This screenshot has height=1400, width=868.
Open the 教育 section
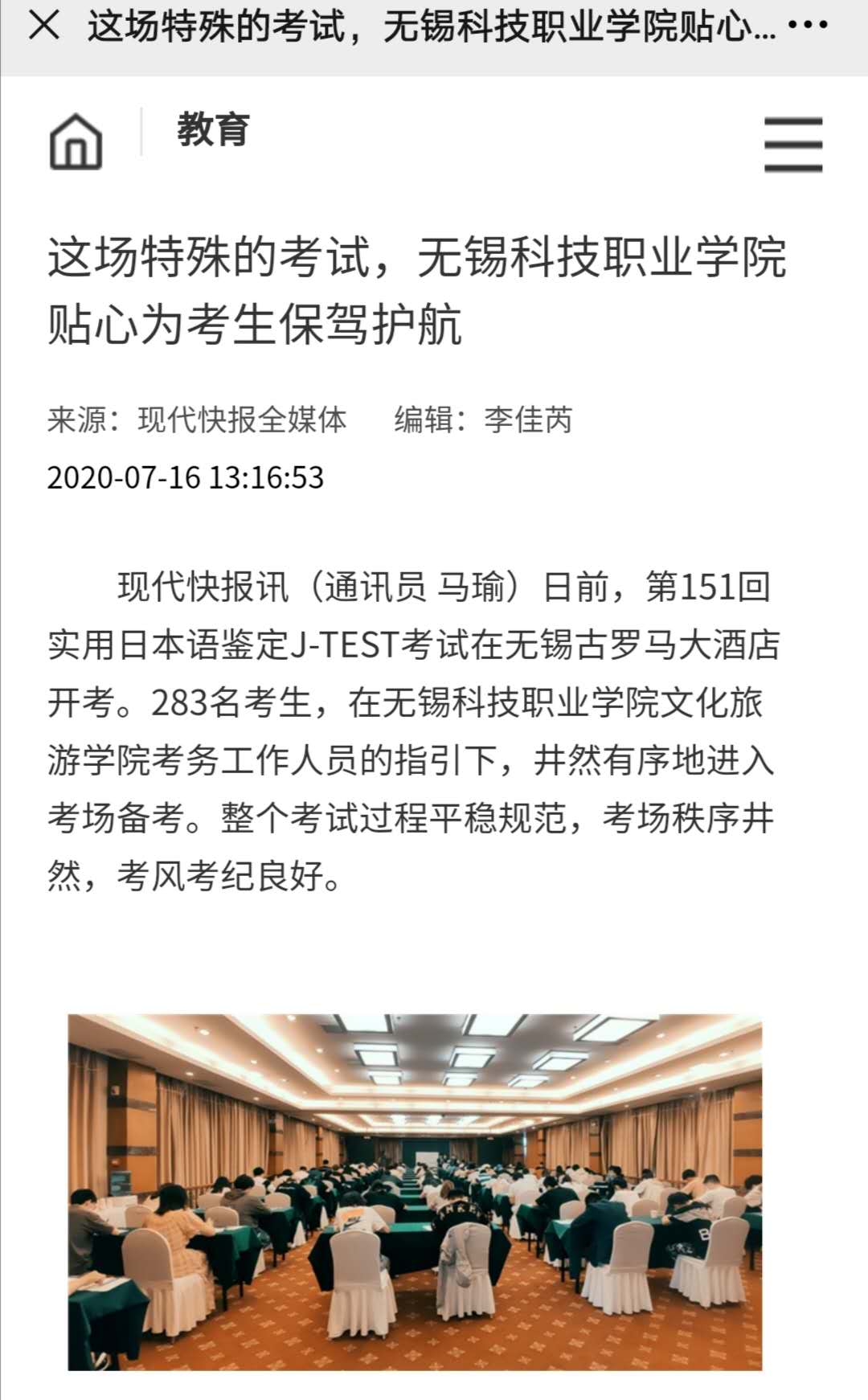[213, 130]
